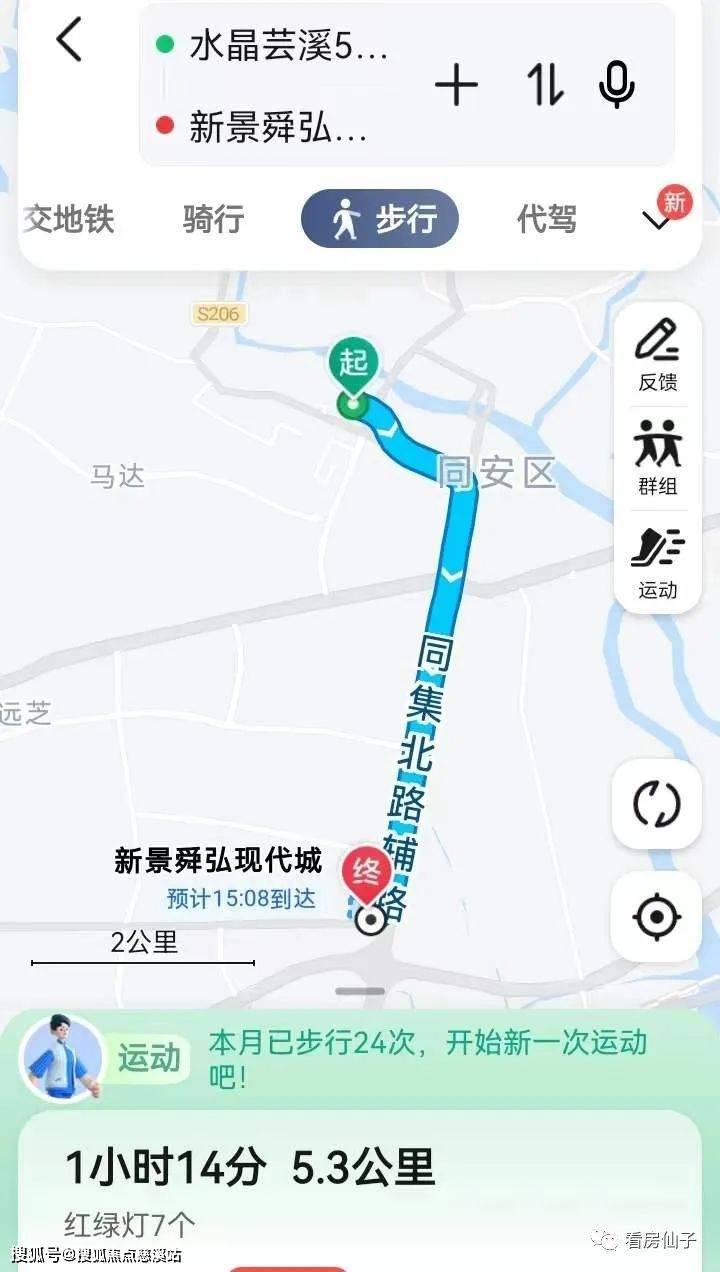Refresh the route
This screenshot has width=720, height=1272.
click(x=656, y=804)
